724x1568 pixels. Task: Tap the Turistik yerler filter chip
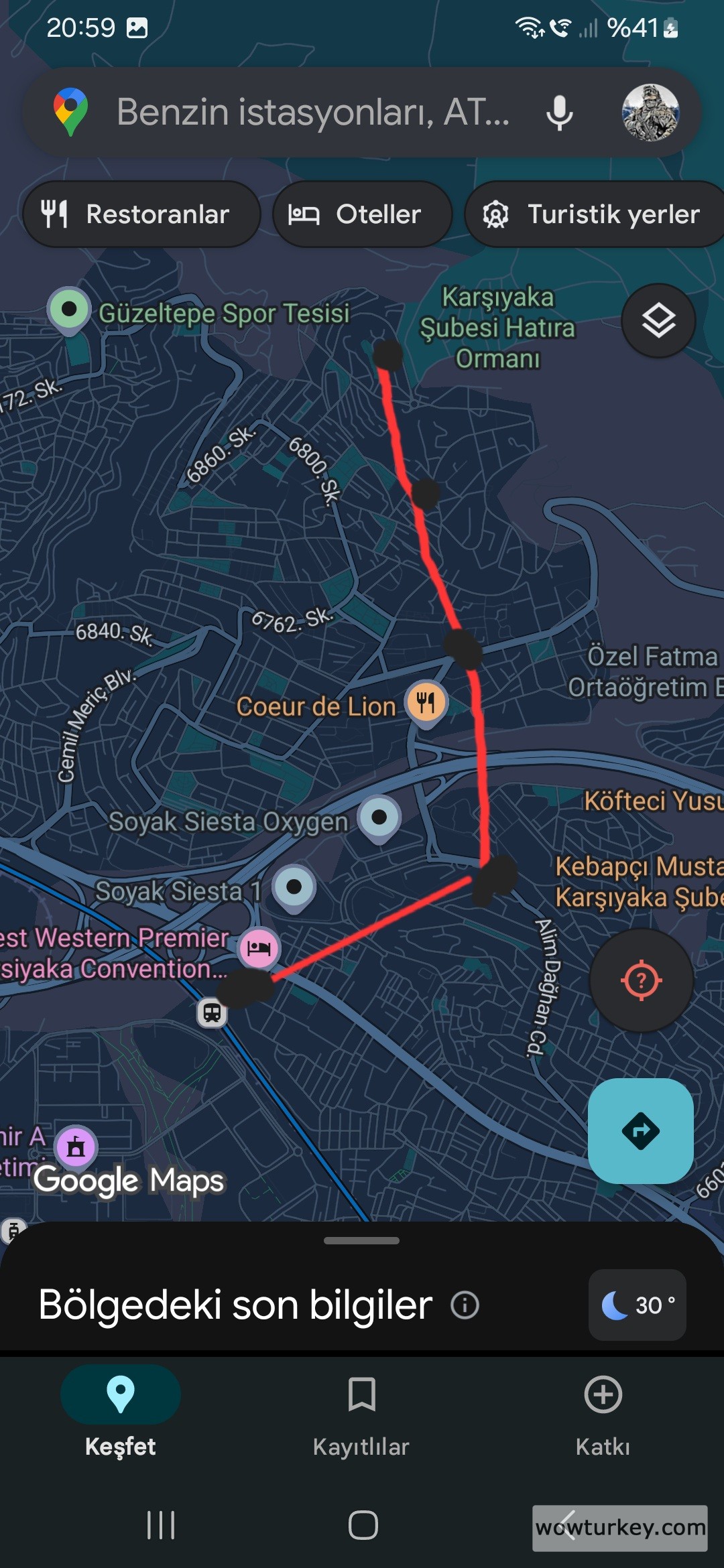coord(593,214)
